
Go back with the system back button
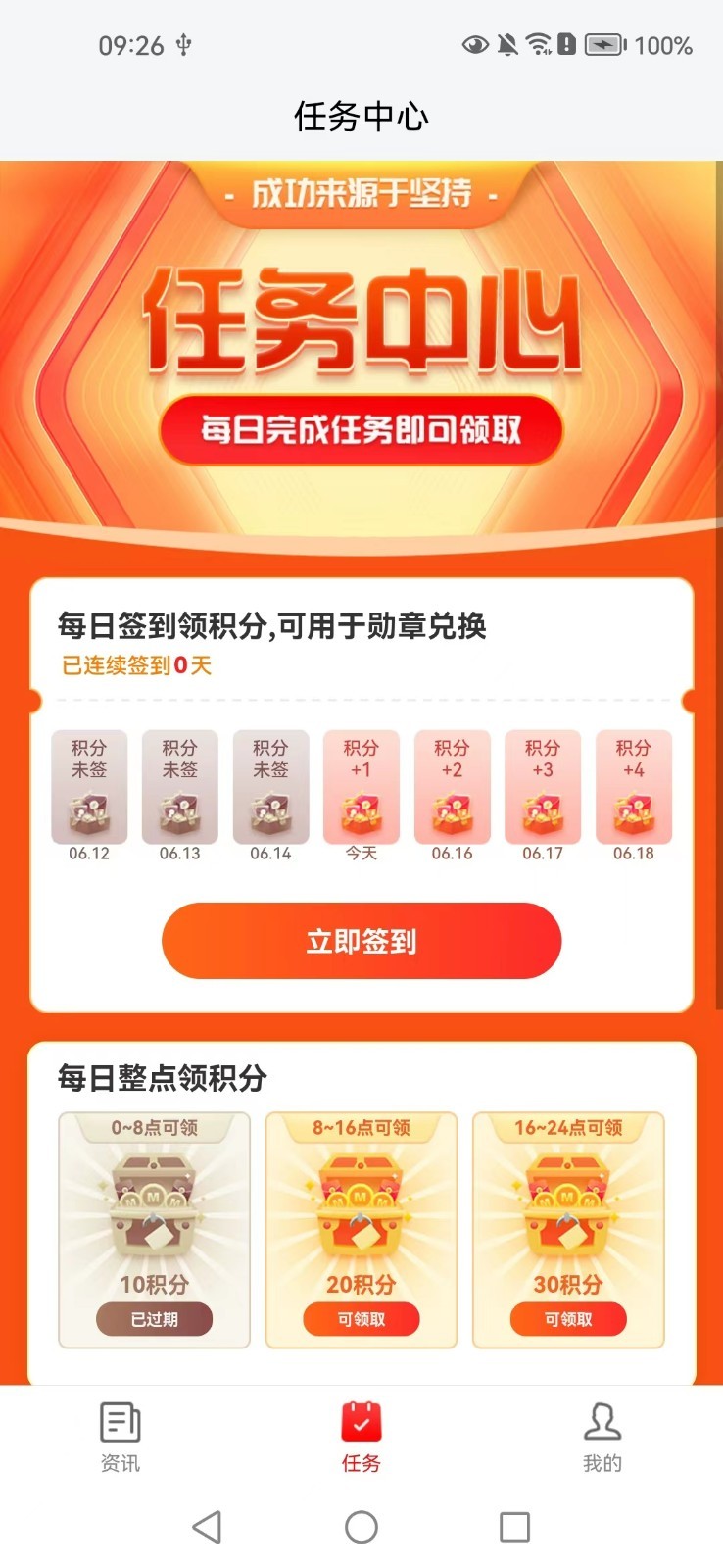207,1527
